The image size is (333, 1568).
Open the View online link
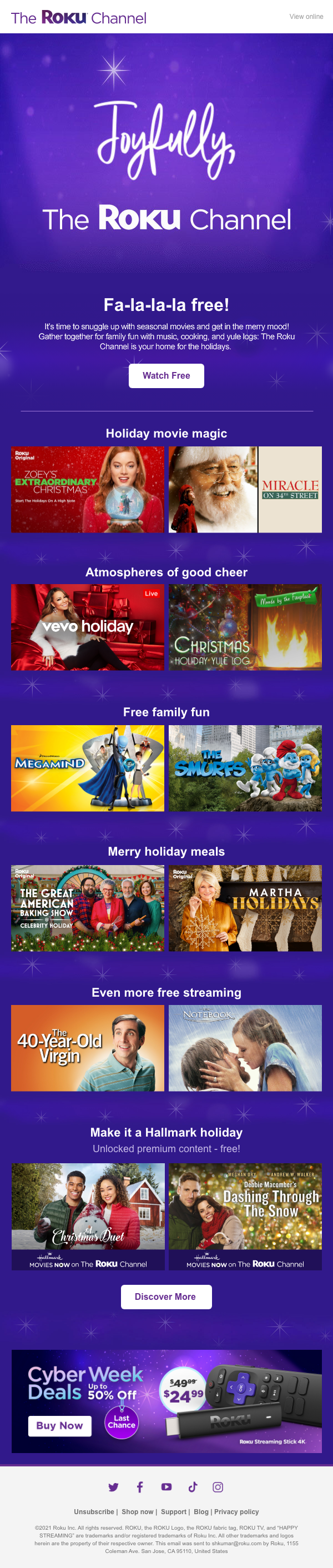pyautogui.click(x=306, y=17)
